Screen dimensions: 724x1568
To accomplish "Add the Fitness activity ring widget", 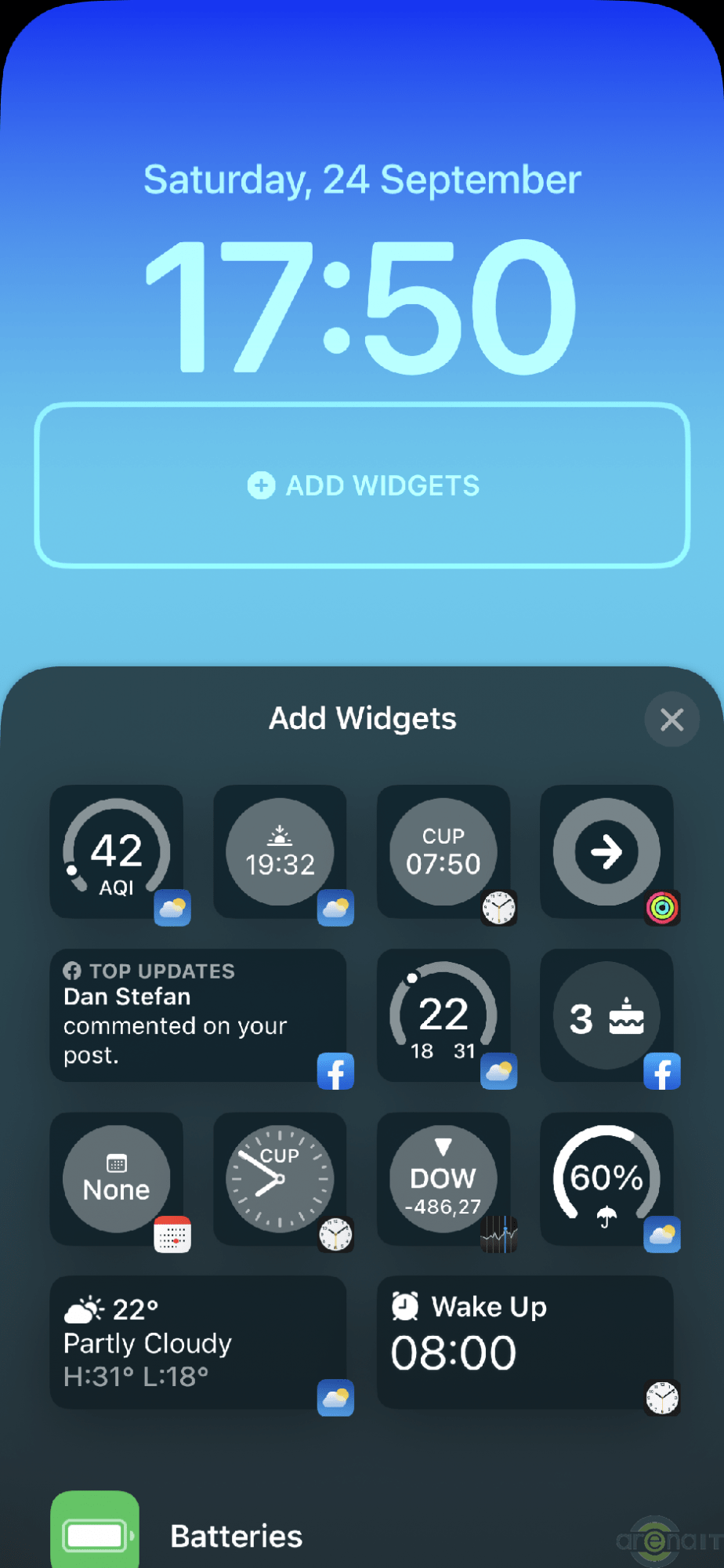I will [606, 851].
